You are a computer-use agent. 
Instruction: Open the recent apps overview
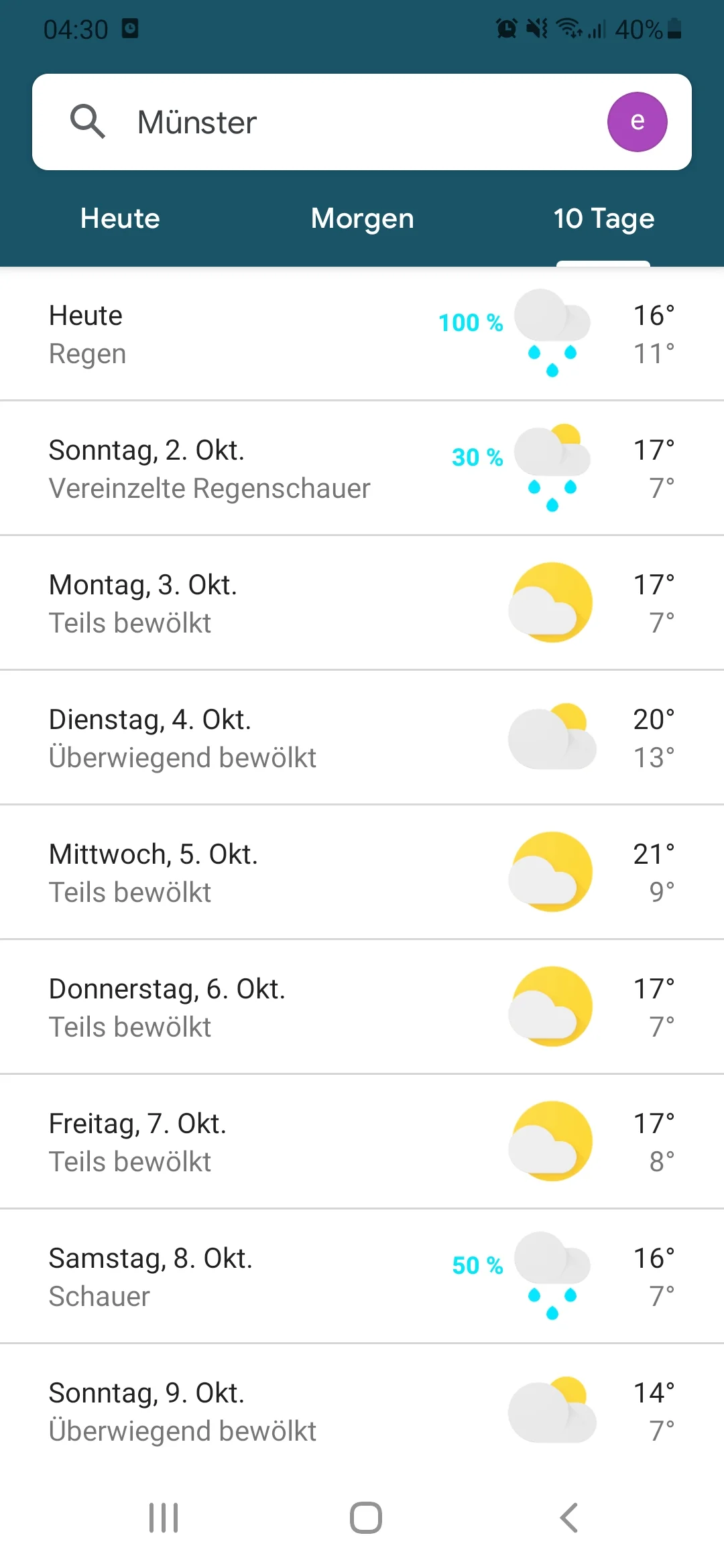[164, 1518]
